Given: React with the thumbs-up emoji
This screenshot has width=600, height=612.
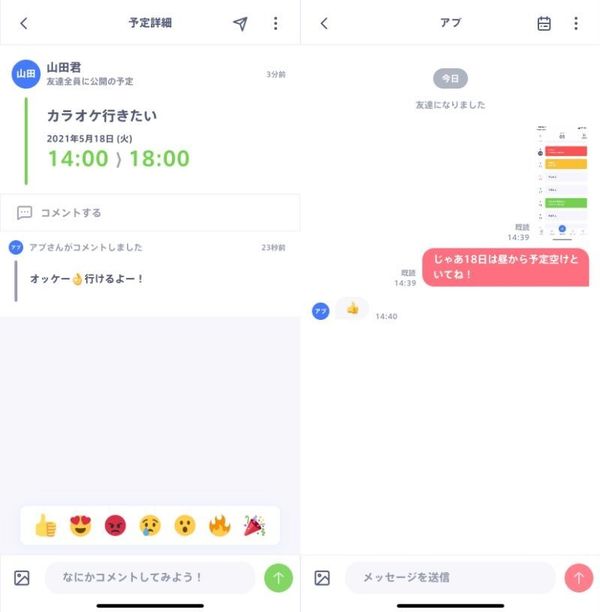Looking at the screenshot, I should click(x=46, y=525).
